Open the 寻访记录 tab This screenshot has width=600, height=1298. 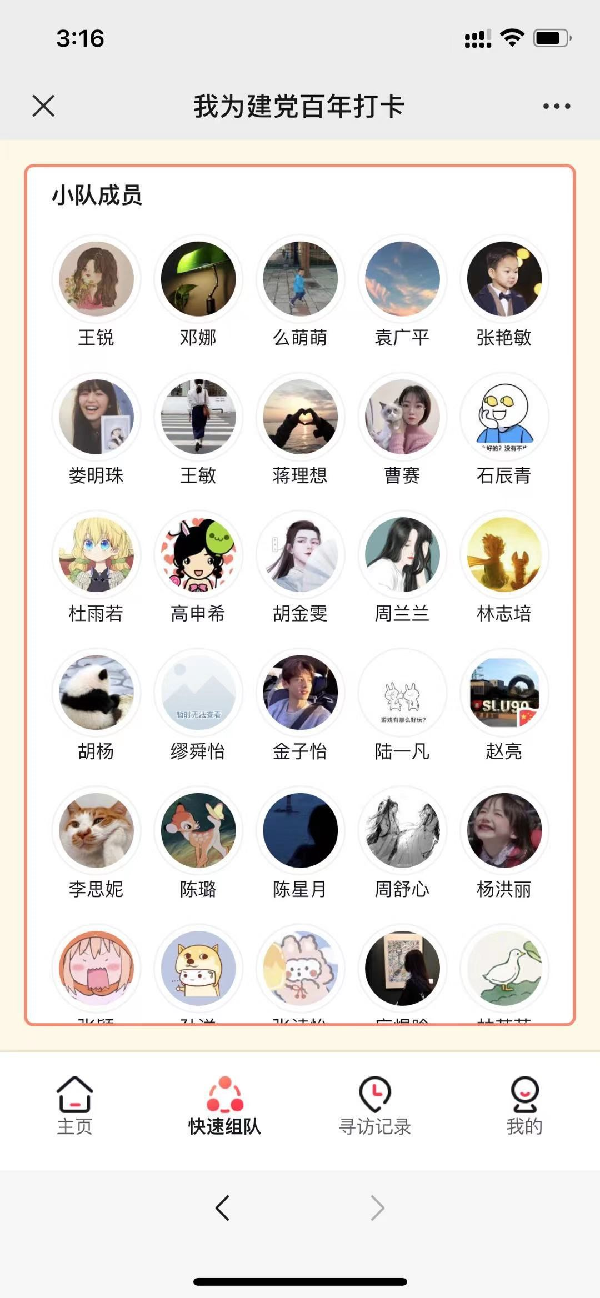tap(375, 1105)
